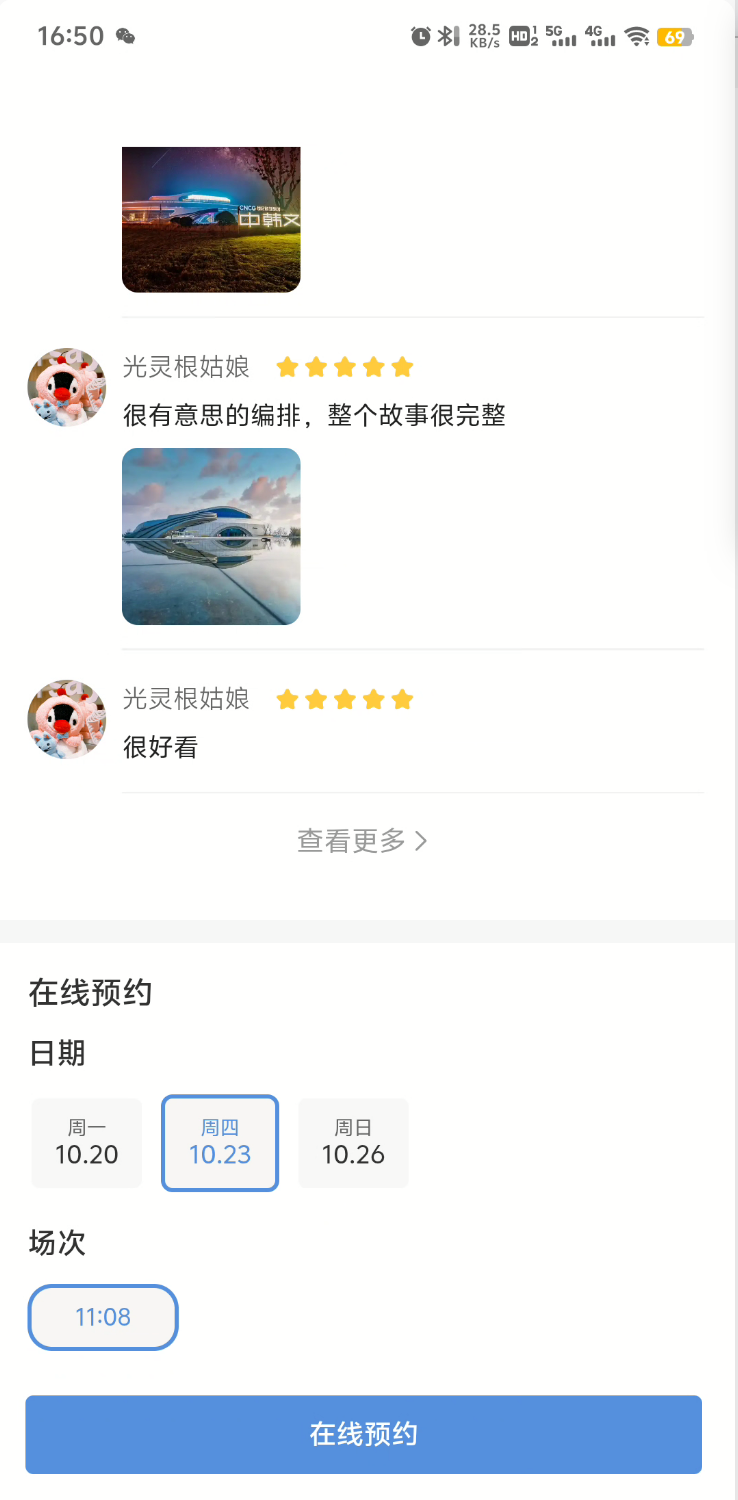Select the 周一 10.20 date
This screenshot has width=738, height=1500.
tap(87, 1143)
